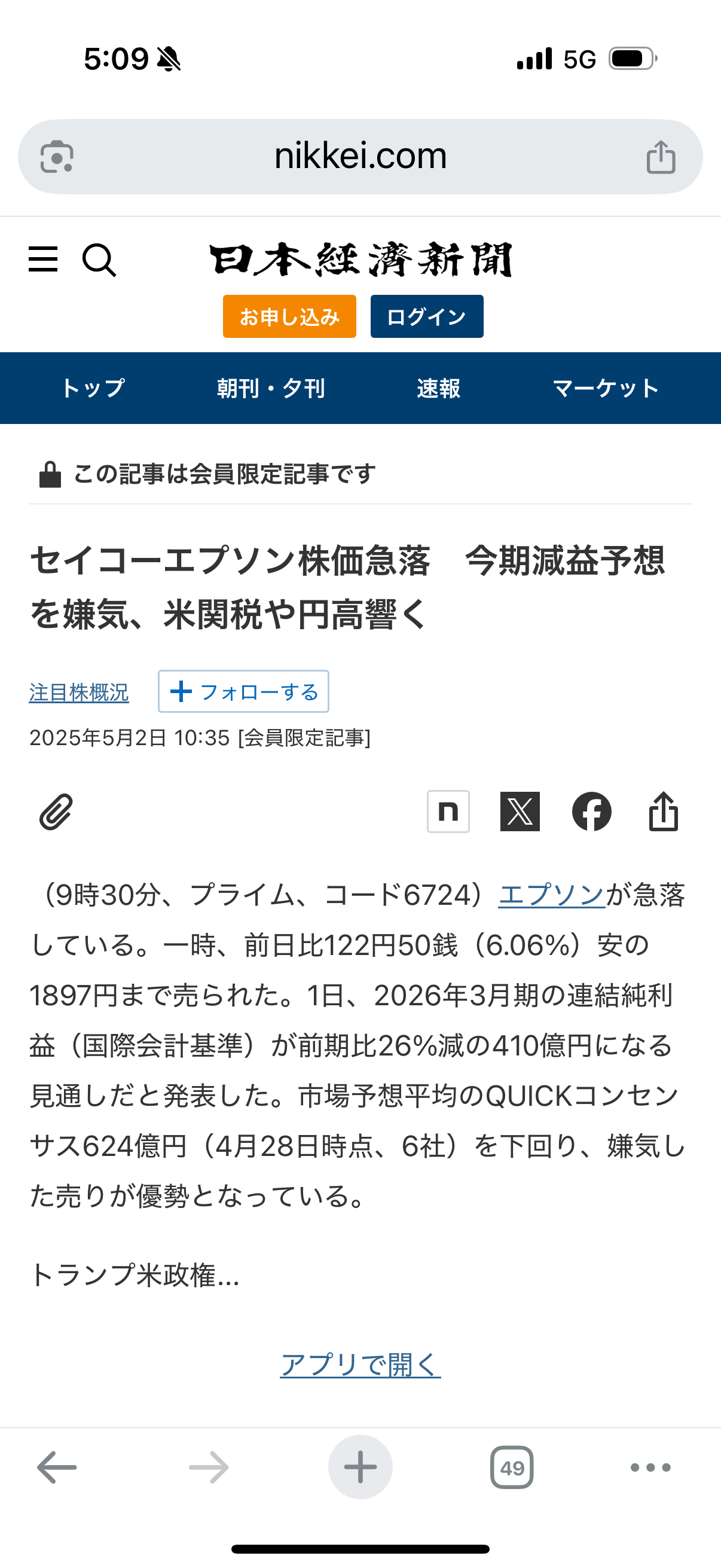Image resolution: width=721 pixels, height=1568 pixels.
Task: Open the browser tab switcher showing 49
Action: point(512,1468)
